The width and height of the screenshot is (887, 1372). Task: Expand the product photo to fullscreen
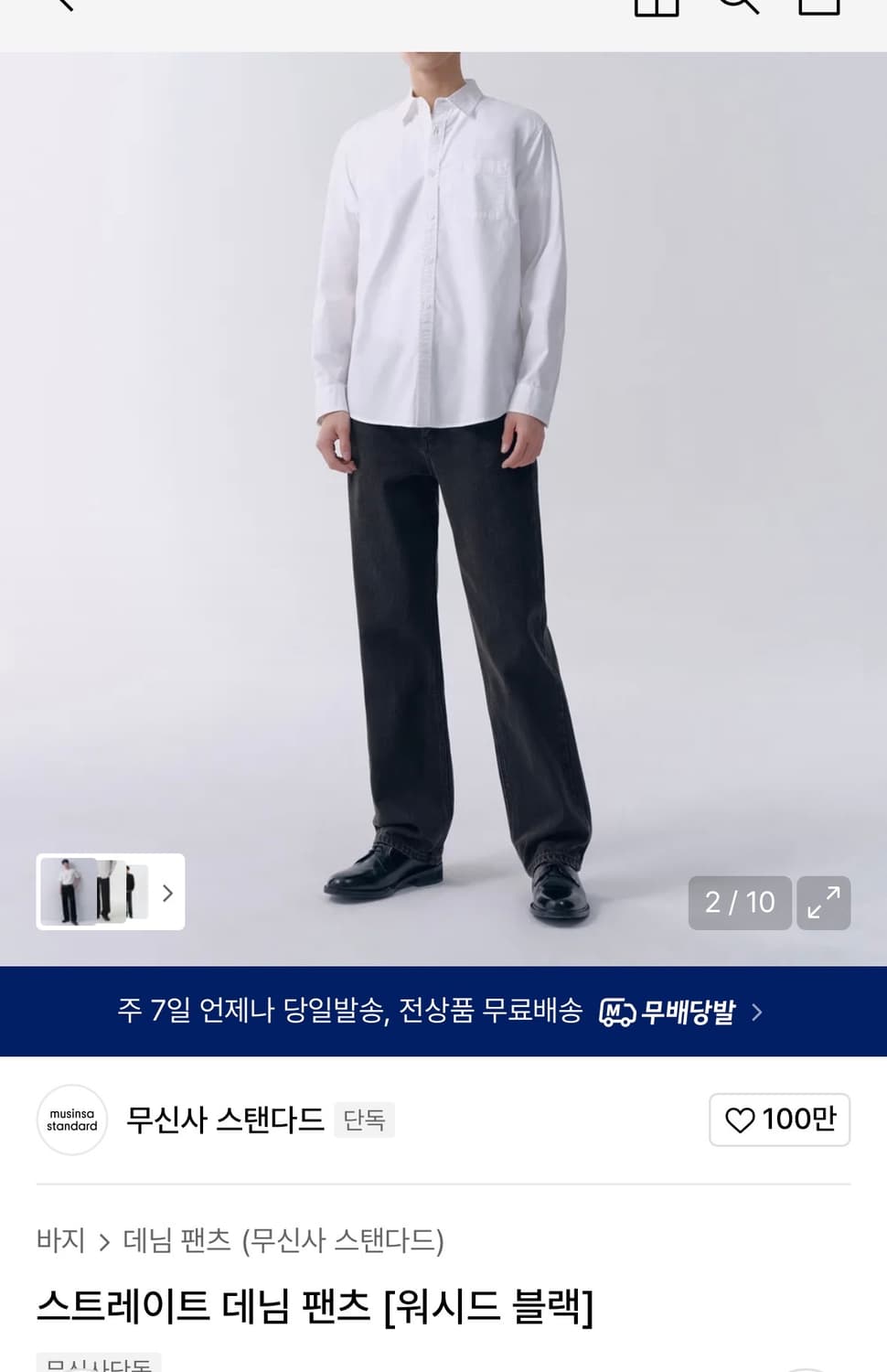[x=823, y=903]
